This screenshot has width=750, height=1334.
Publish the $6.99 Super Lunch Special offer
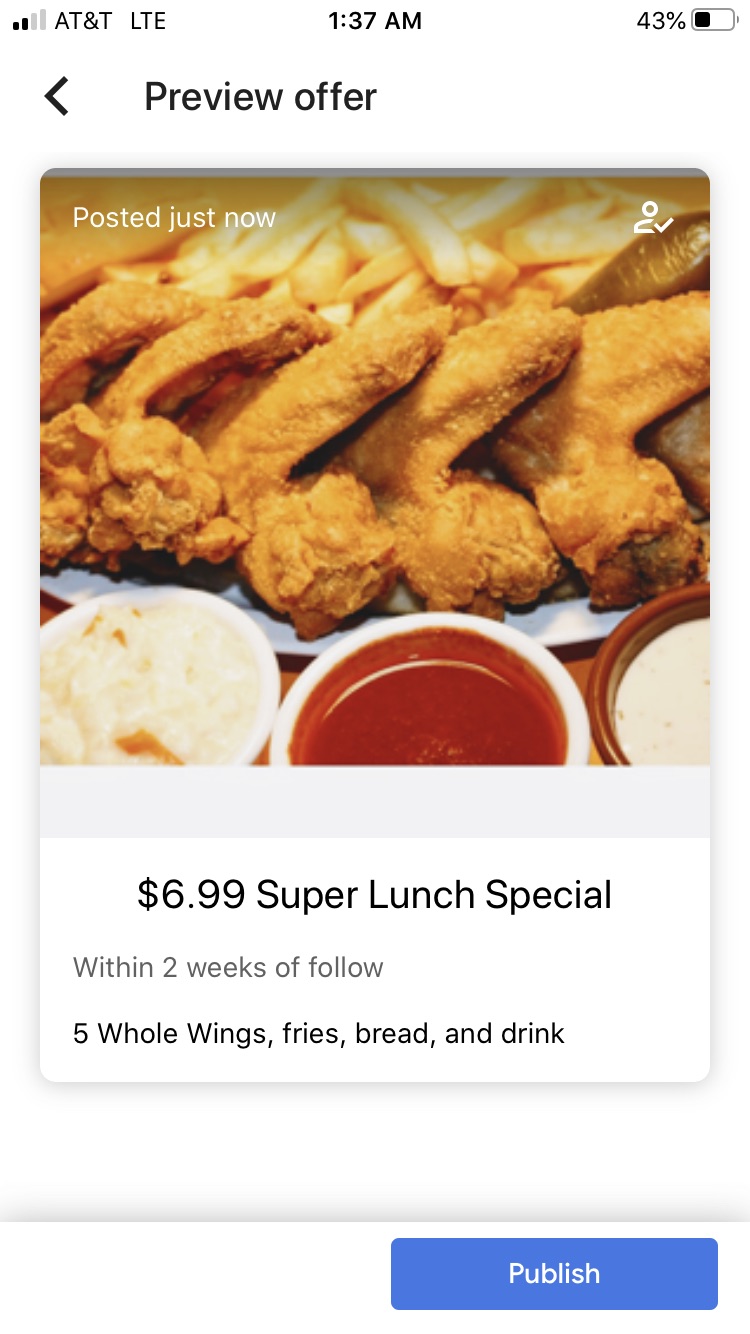click(554, 1273)
